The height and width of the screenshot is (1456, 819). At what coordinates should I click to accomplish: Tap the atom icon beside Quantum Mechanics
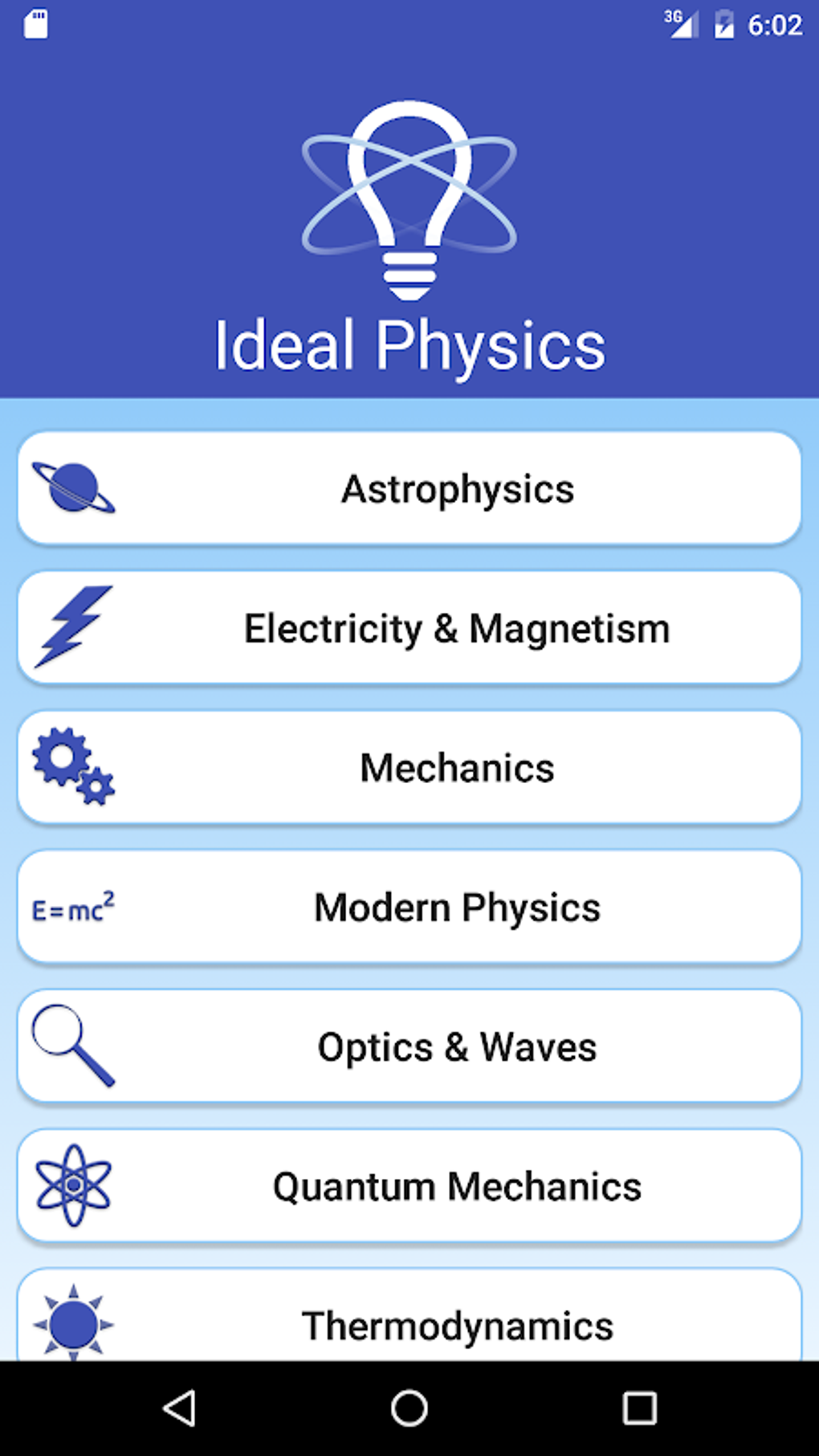click(74, 1185)
